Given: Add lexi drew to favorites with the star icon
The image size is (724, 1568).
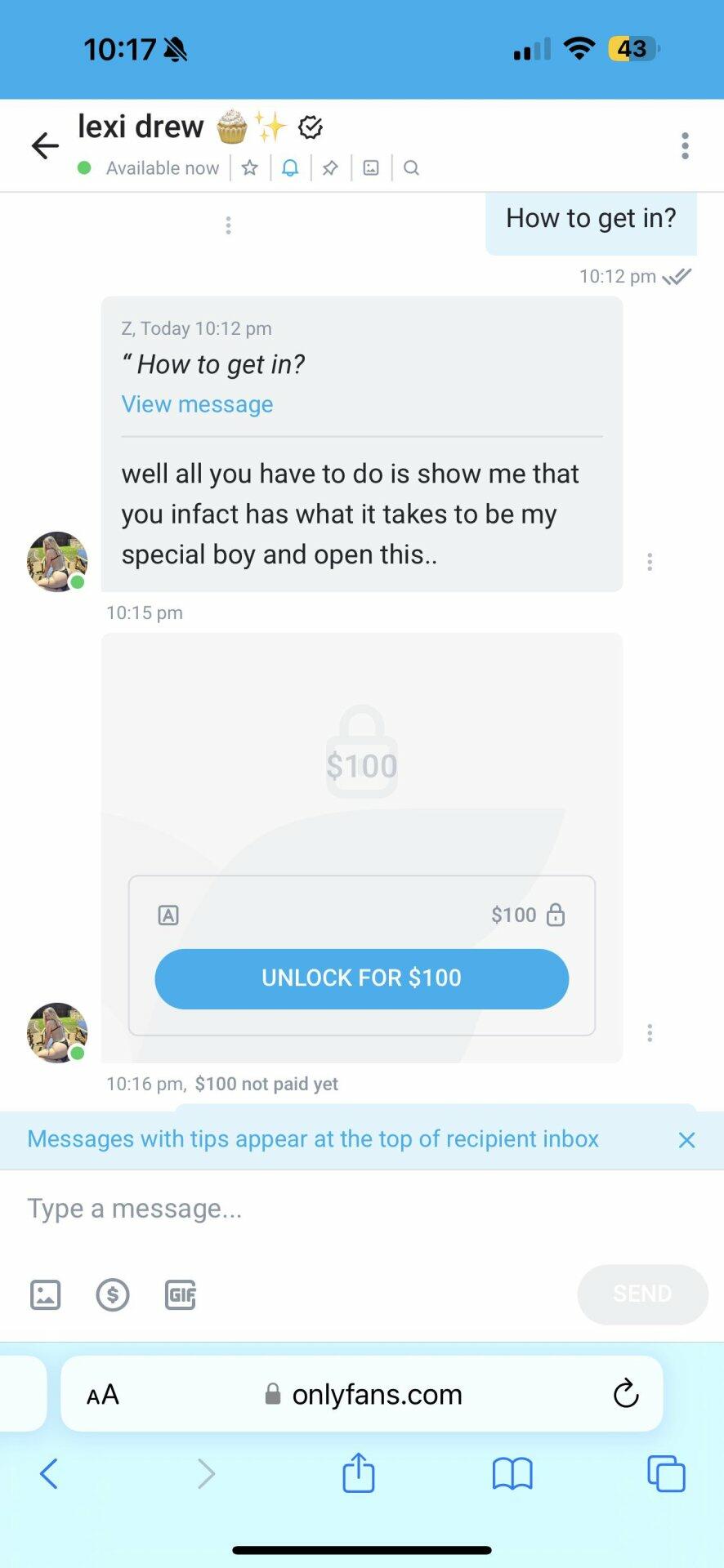Looking at the screenshot, I should [250, 168].
